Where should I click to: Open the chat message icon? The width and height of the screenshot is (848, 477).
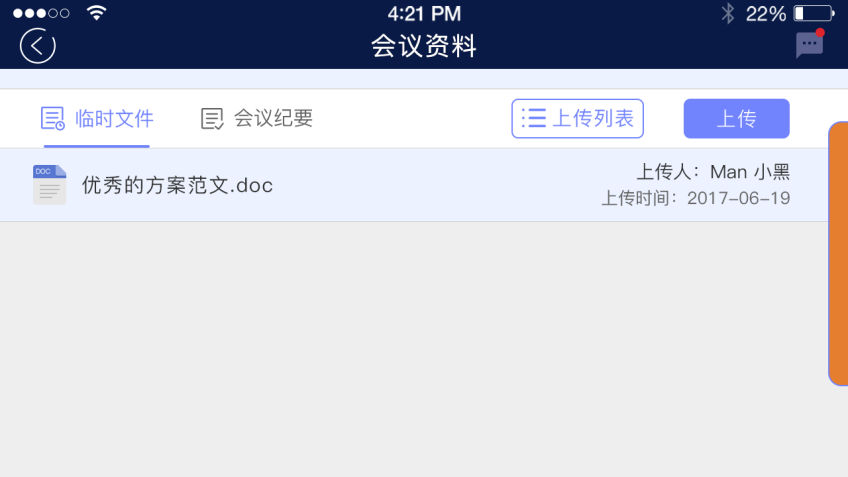[x=809, y=45]
